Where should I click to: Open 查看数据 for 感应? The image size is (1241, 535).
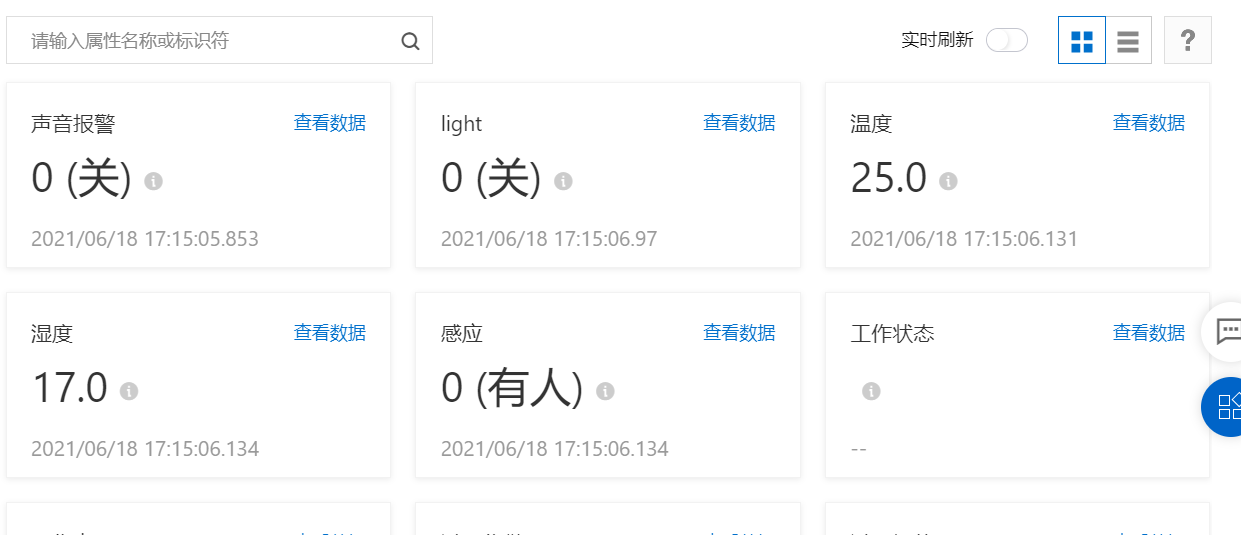(738, 333)
